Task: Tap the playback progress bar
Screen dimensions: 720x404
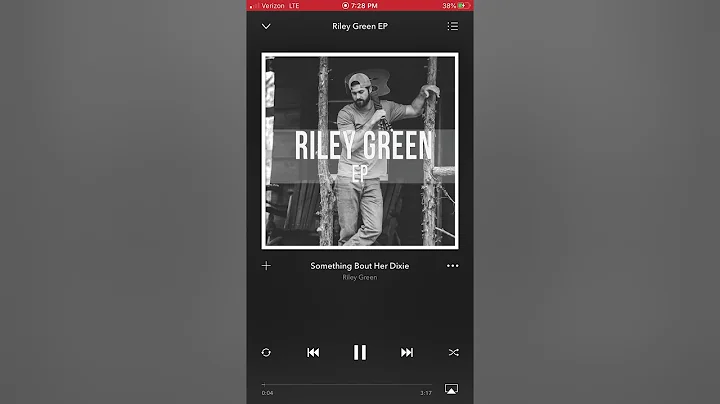Action: click(347, 385)
